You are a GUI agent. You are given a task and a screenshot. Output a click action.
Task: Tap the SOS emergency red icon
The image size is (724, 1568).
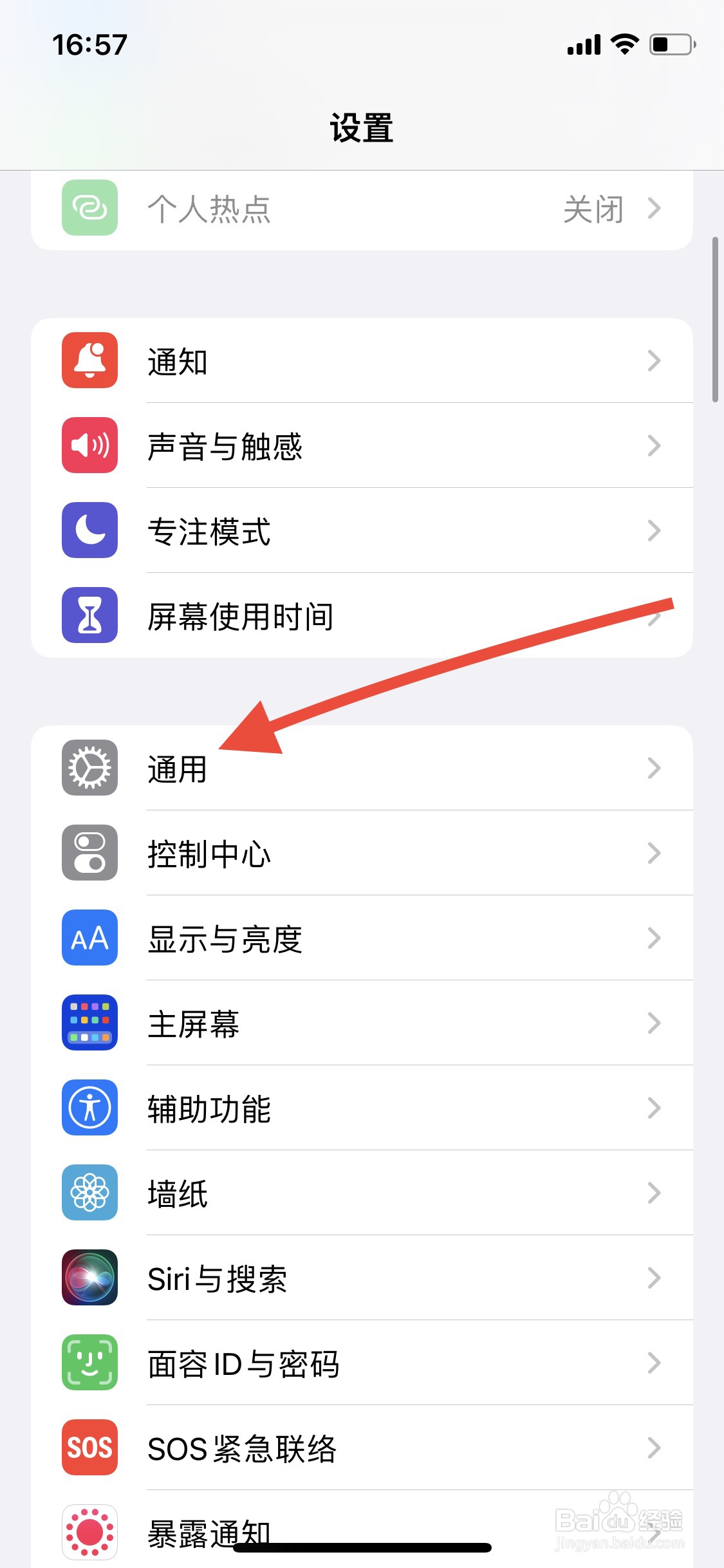[x=89, y=1449]
